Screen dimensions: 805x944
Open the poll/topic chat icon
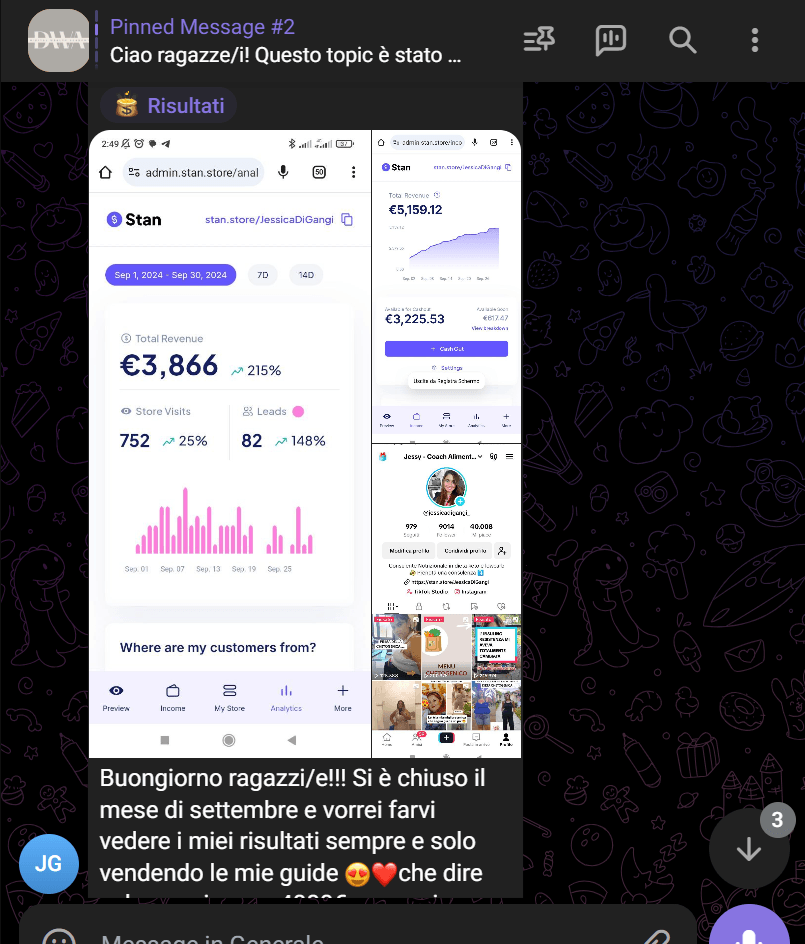pyautogui.click(x=610, y=40)
